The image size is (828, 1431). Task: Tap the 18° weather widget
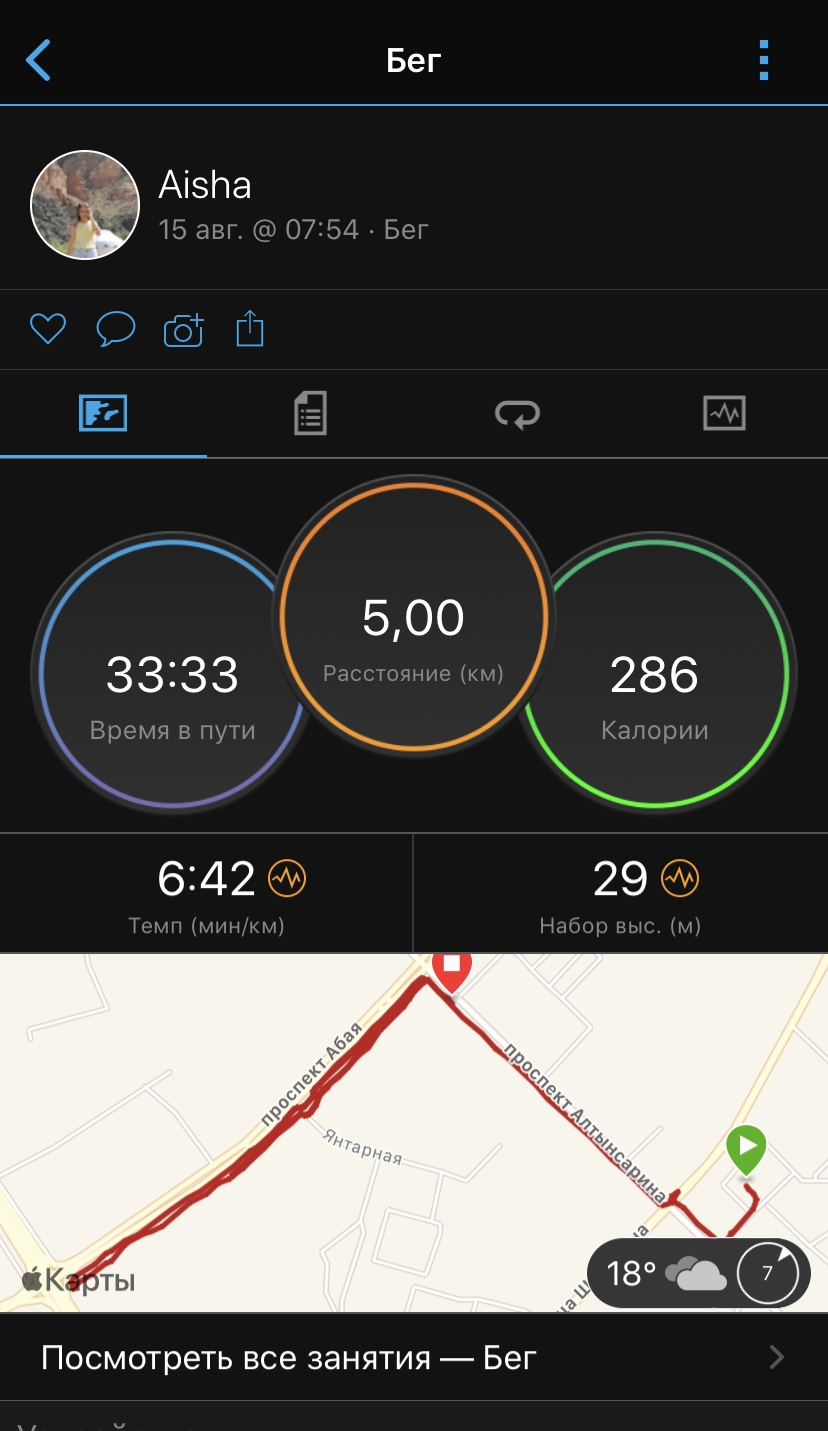(x=698, y=1273)
